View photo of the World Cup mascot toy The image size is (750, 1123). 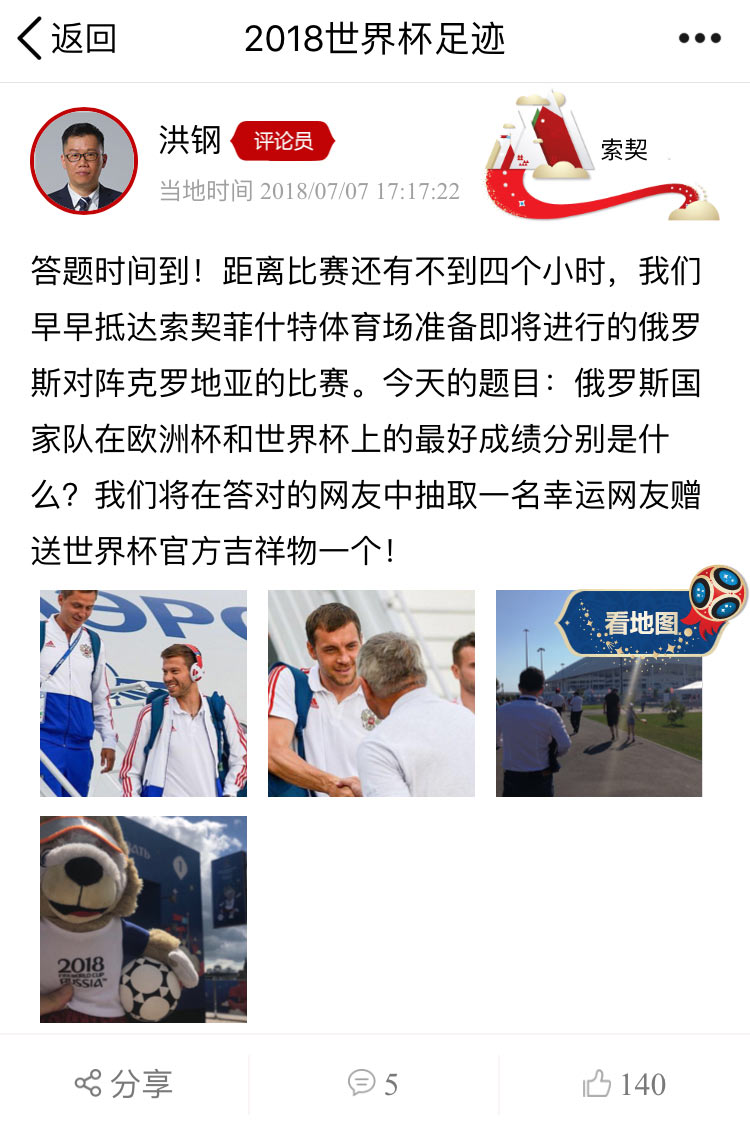[x=143, y=919]
